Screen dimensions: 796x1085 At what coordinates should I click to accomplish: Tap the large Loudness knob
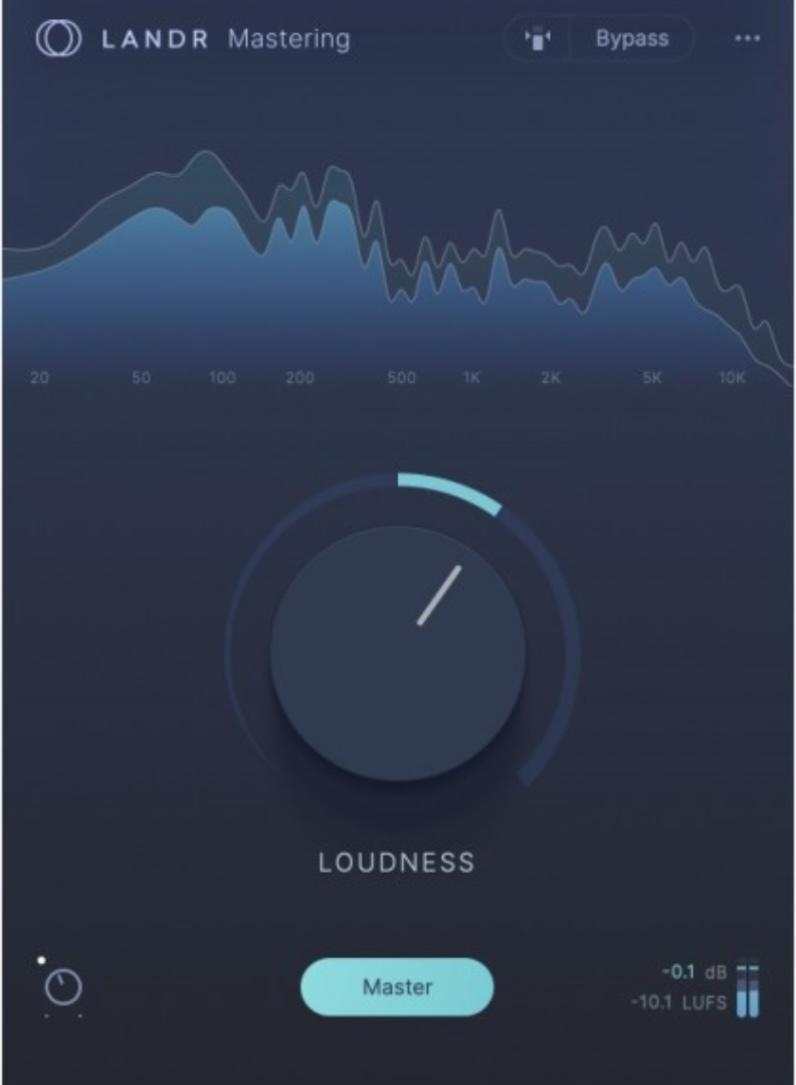(x=398, y=653)
